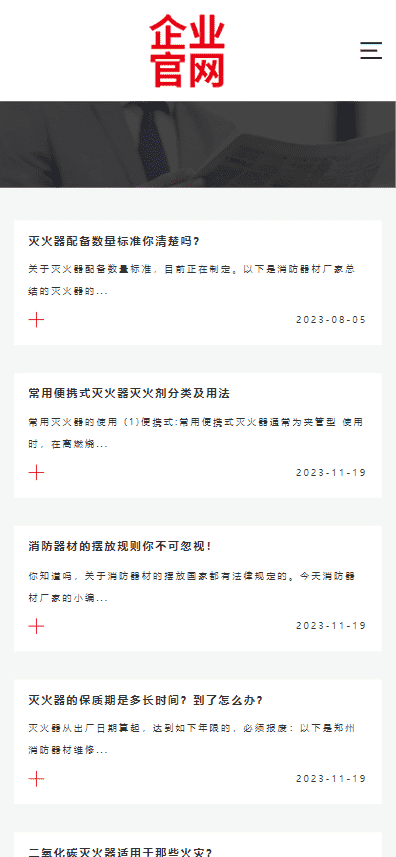The width and height of the screenshot is (396, 857).
Task: Open article 二氧化碳灭火器适用于那些火灾
Action: coord(120,852)
